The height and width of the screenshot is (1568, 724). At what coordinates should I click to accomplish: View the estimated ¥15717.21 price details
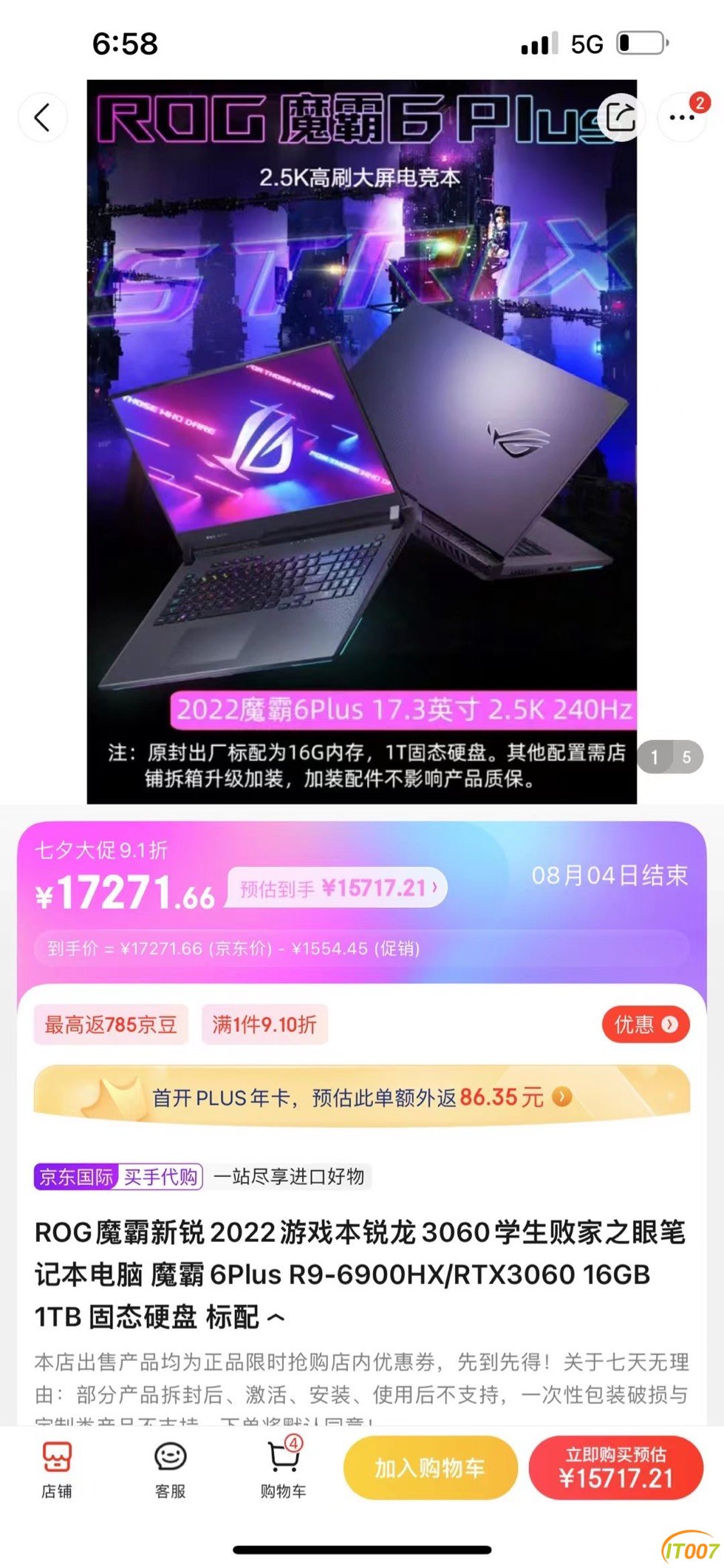[338, 888]
